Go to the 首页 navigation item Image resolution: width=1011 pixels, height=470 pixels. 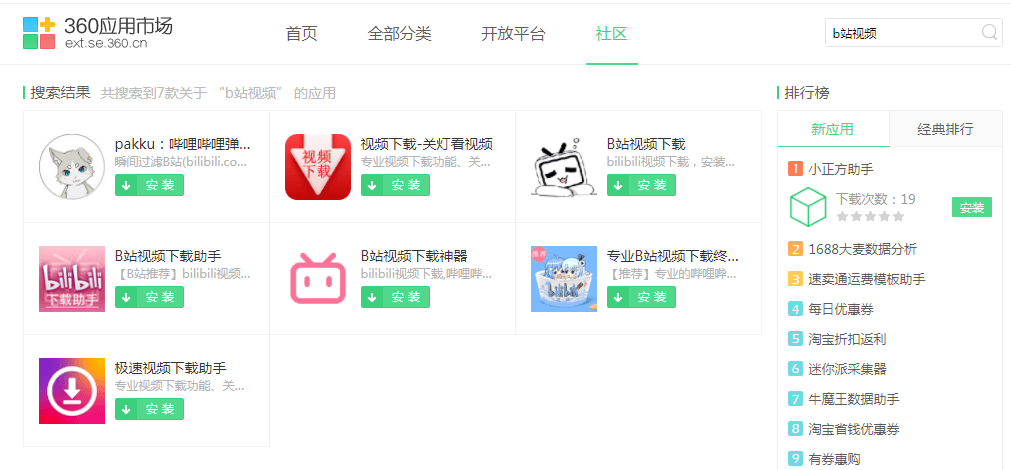point(301,34)
